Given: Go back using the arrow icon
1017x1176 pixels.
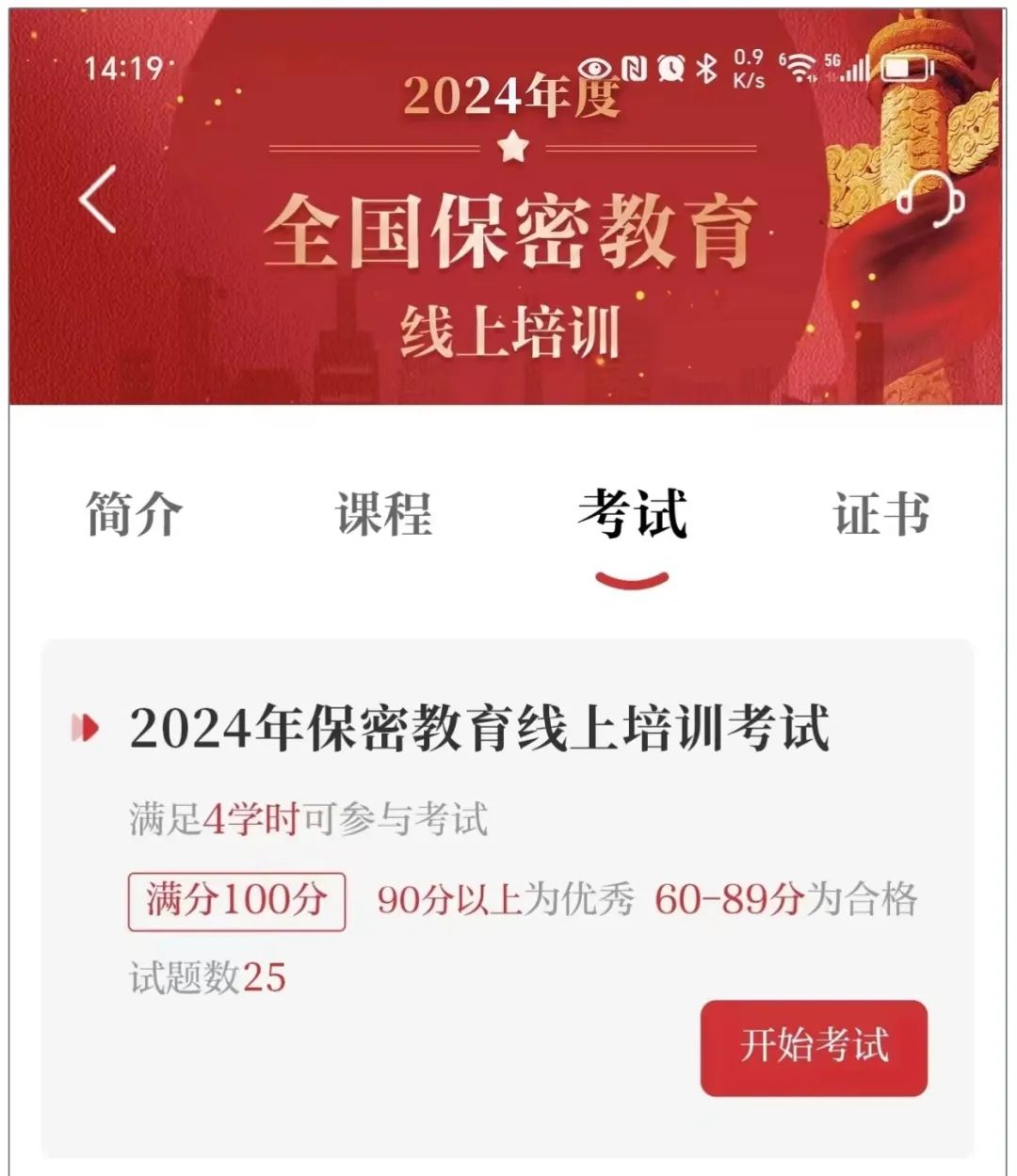Looking at the screenshot, I should pyautogui.click(x=98, y=200).
